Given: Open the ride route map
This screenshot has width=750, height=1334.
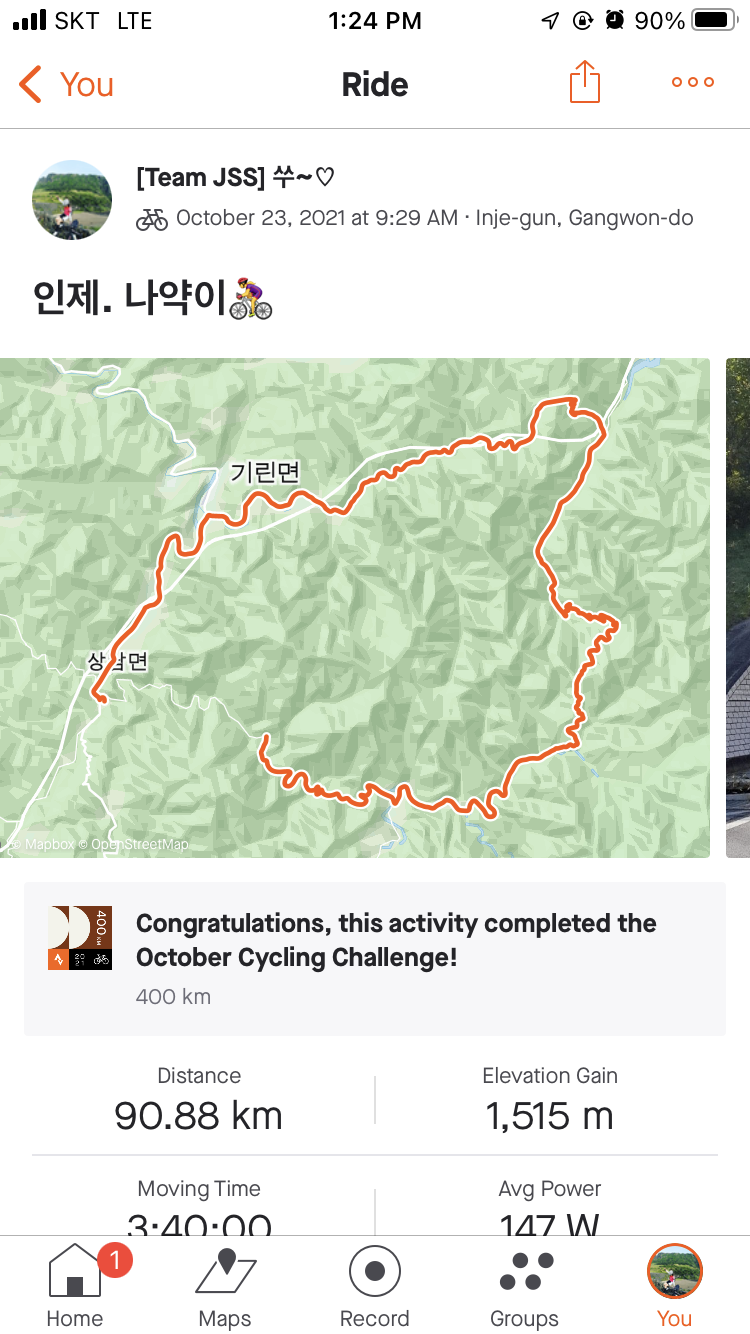Looking at the screenshot, I should pos(355,607).
